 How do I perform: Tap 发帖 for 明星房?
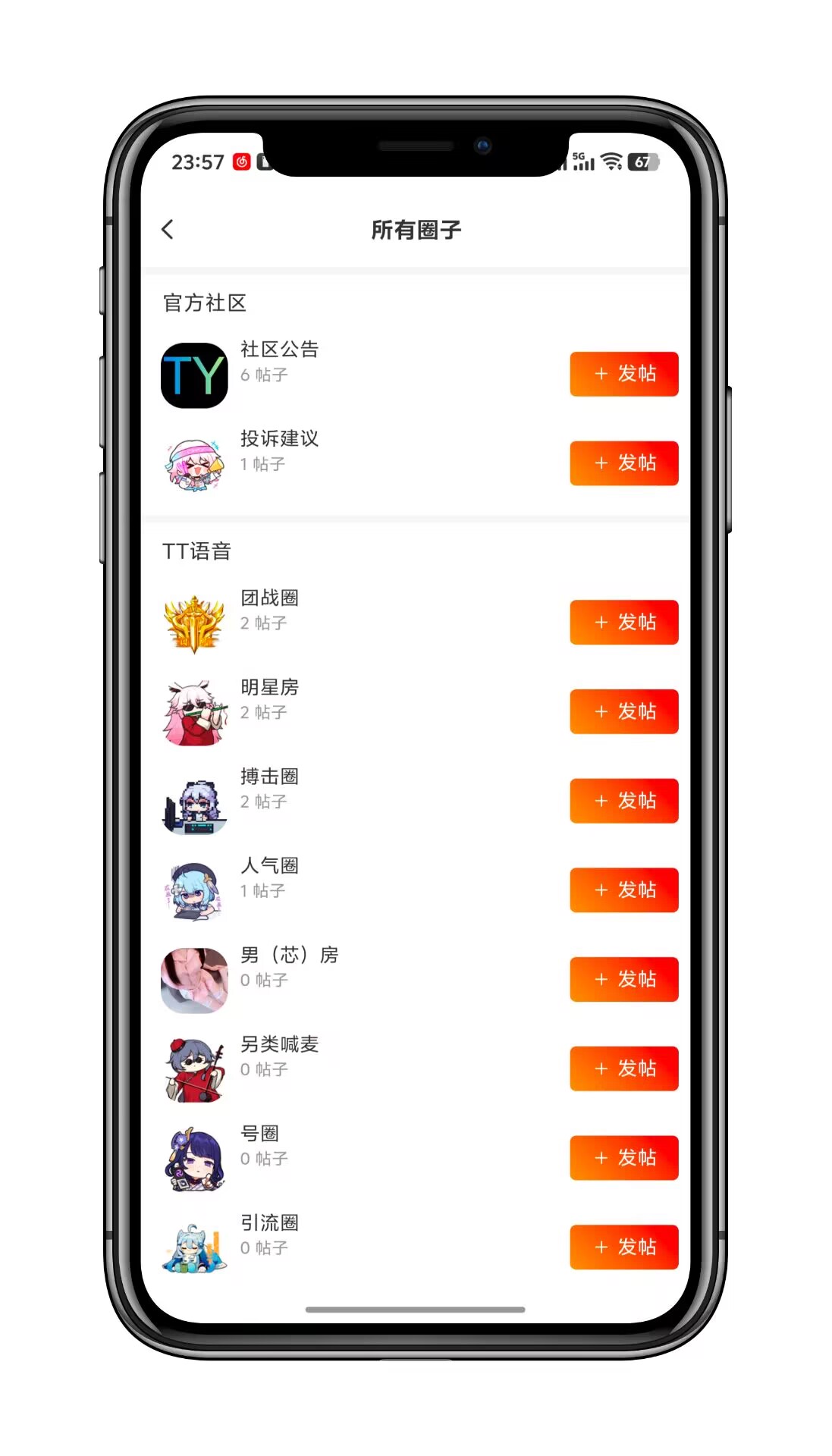(623, 711)
